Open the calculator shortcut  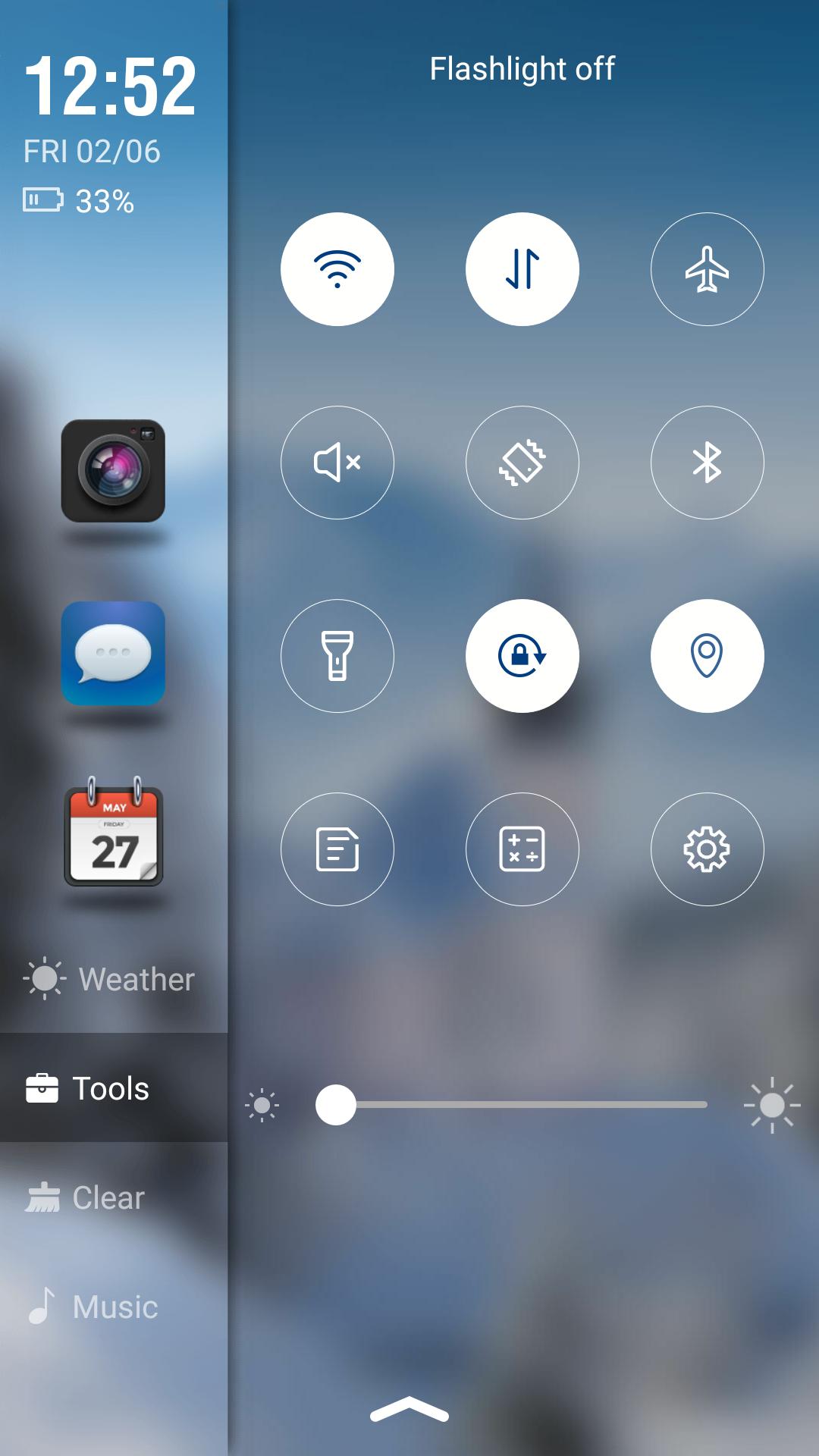(522, 849)
